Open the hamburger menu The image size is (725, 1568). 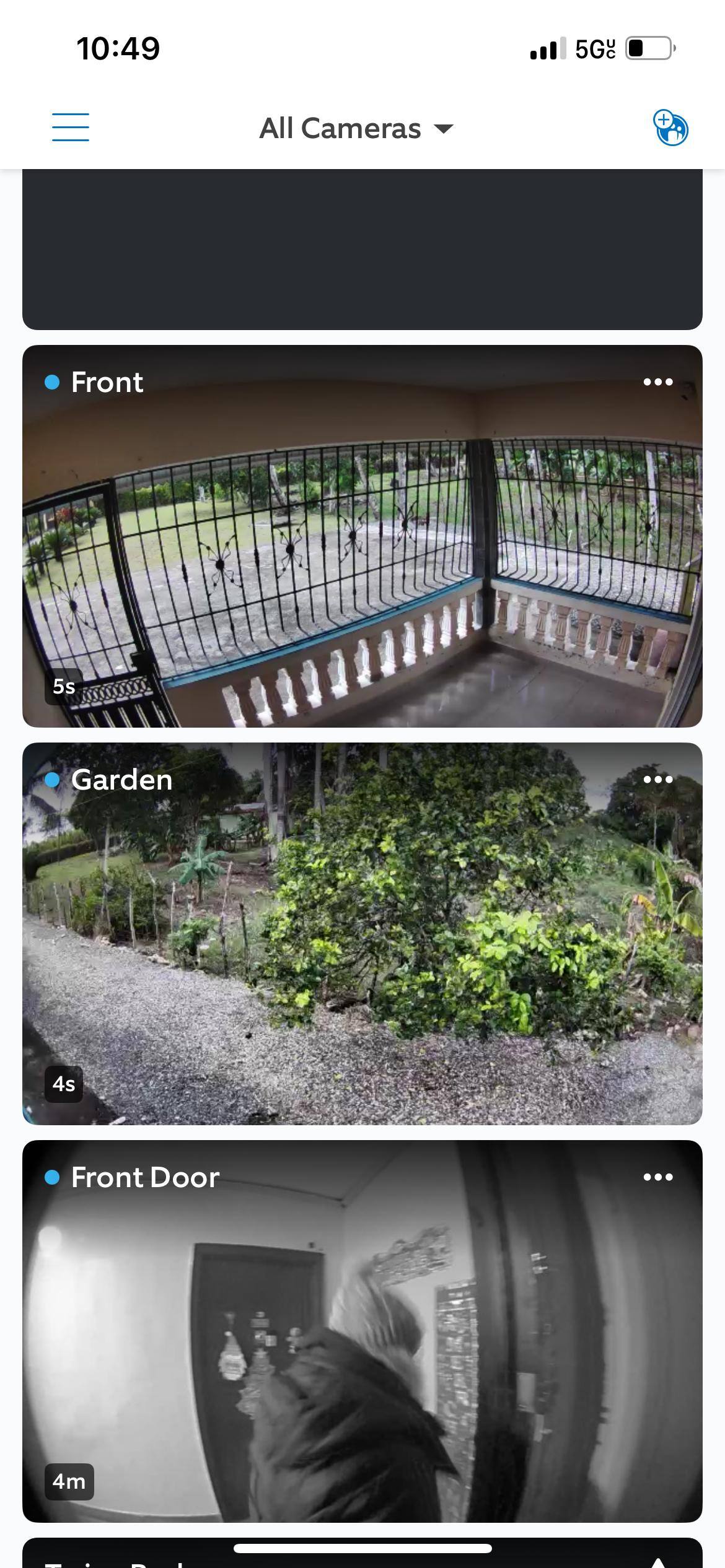pos(71,128)
